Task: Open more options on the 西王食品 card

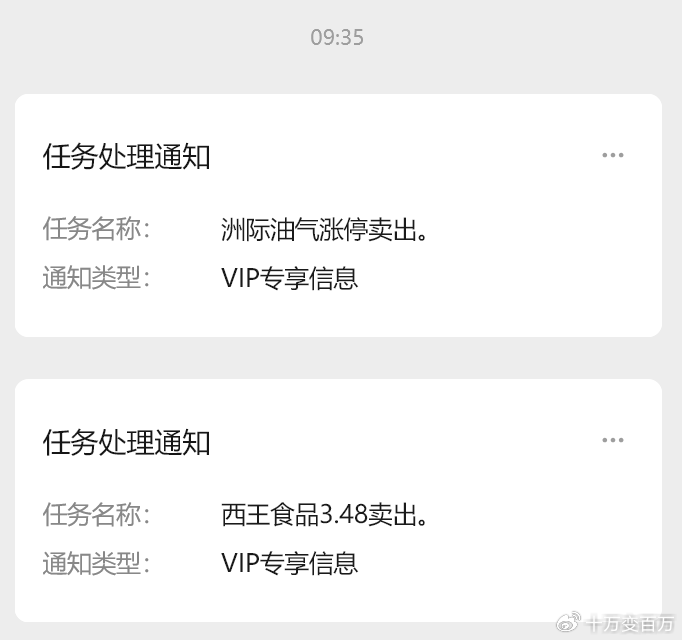Action: point(613,440)
